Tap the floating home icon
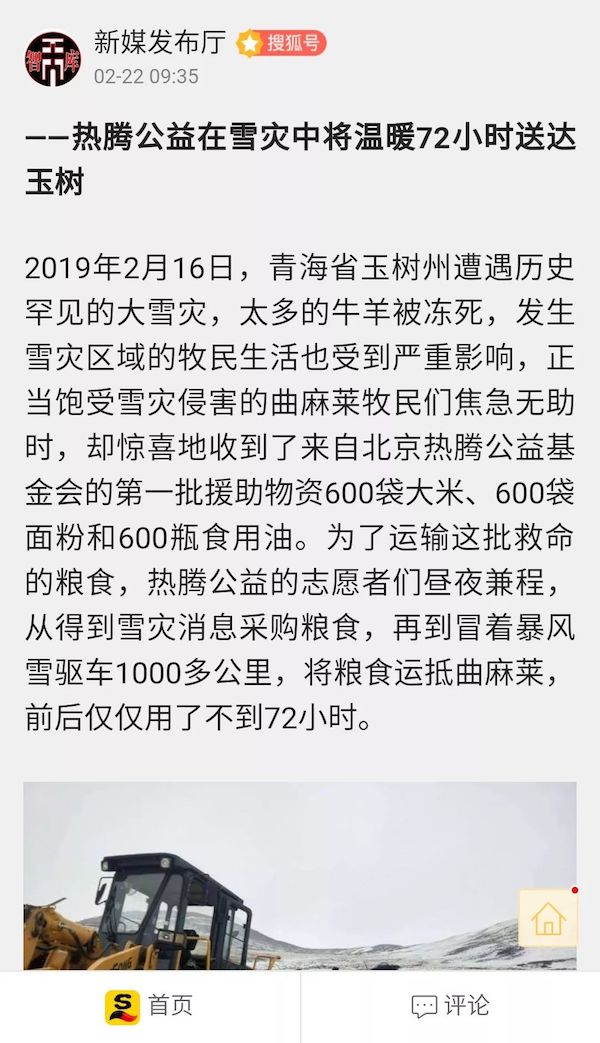600x1043 pixels. pos(548,918)
